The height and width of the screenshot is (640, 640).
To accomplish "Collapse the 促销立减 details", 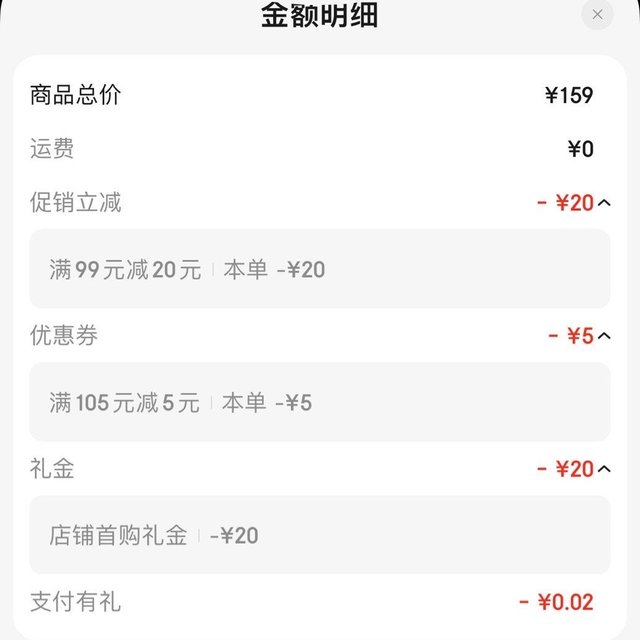I will [x=604, y=203].
